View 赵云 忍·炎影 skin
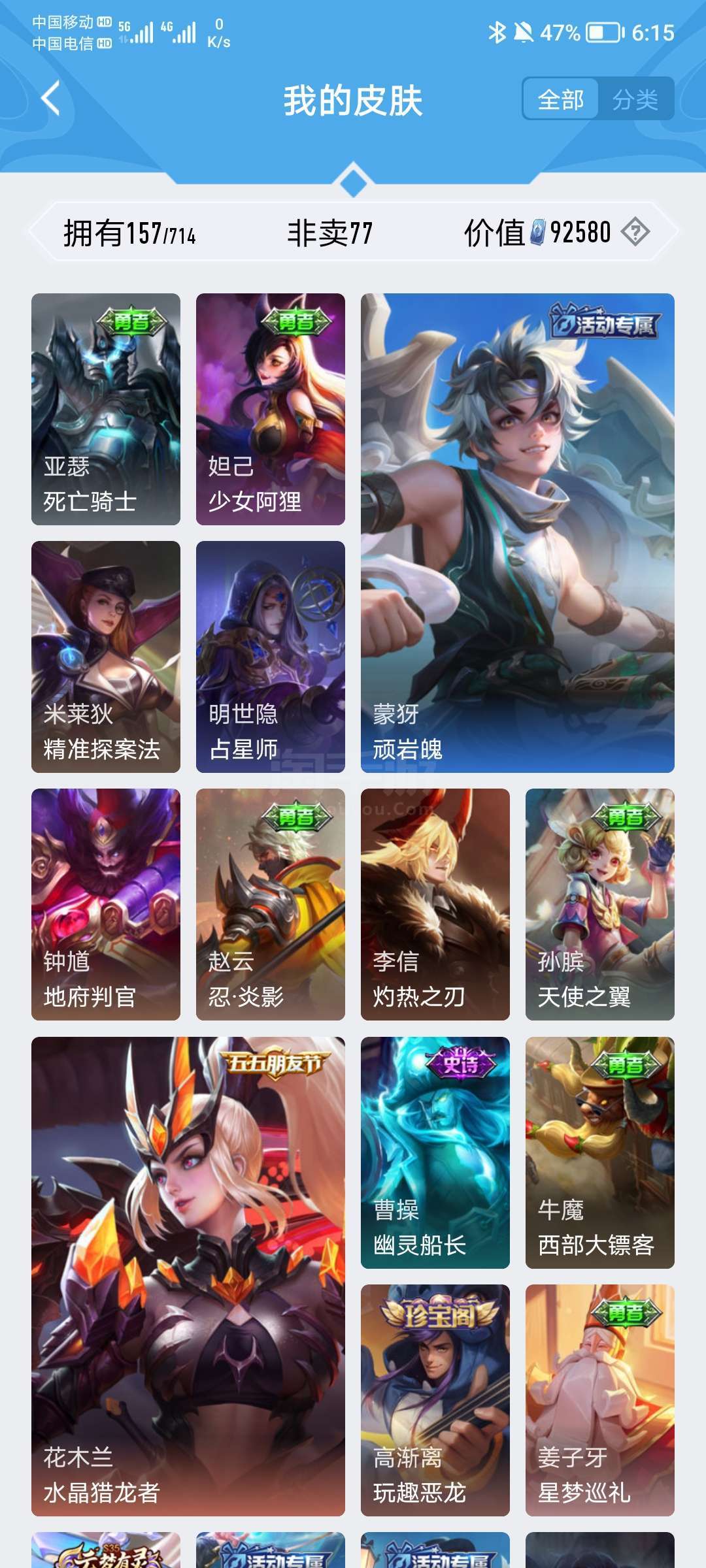This screenshot has height=1568, width=706. 271,904
